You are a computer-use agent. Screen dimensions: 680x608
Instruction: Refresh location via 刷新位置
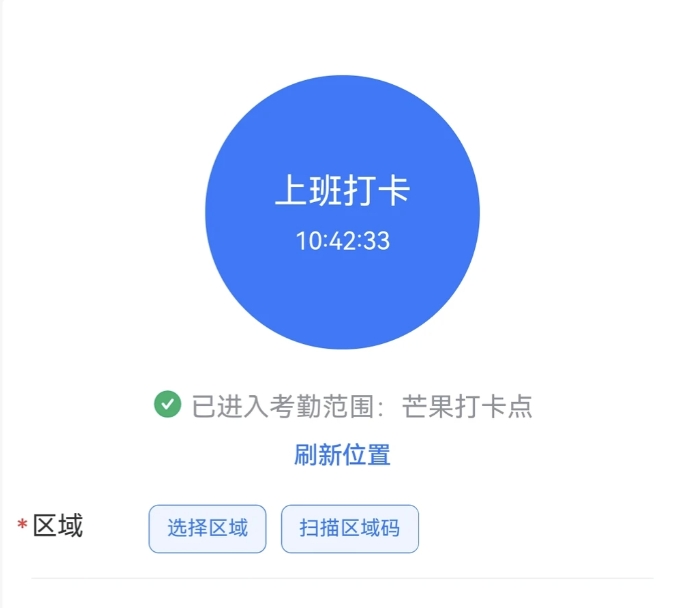tap(342, 455)
